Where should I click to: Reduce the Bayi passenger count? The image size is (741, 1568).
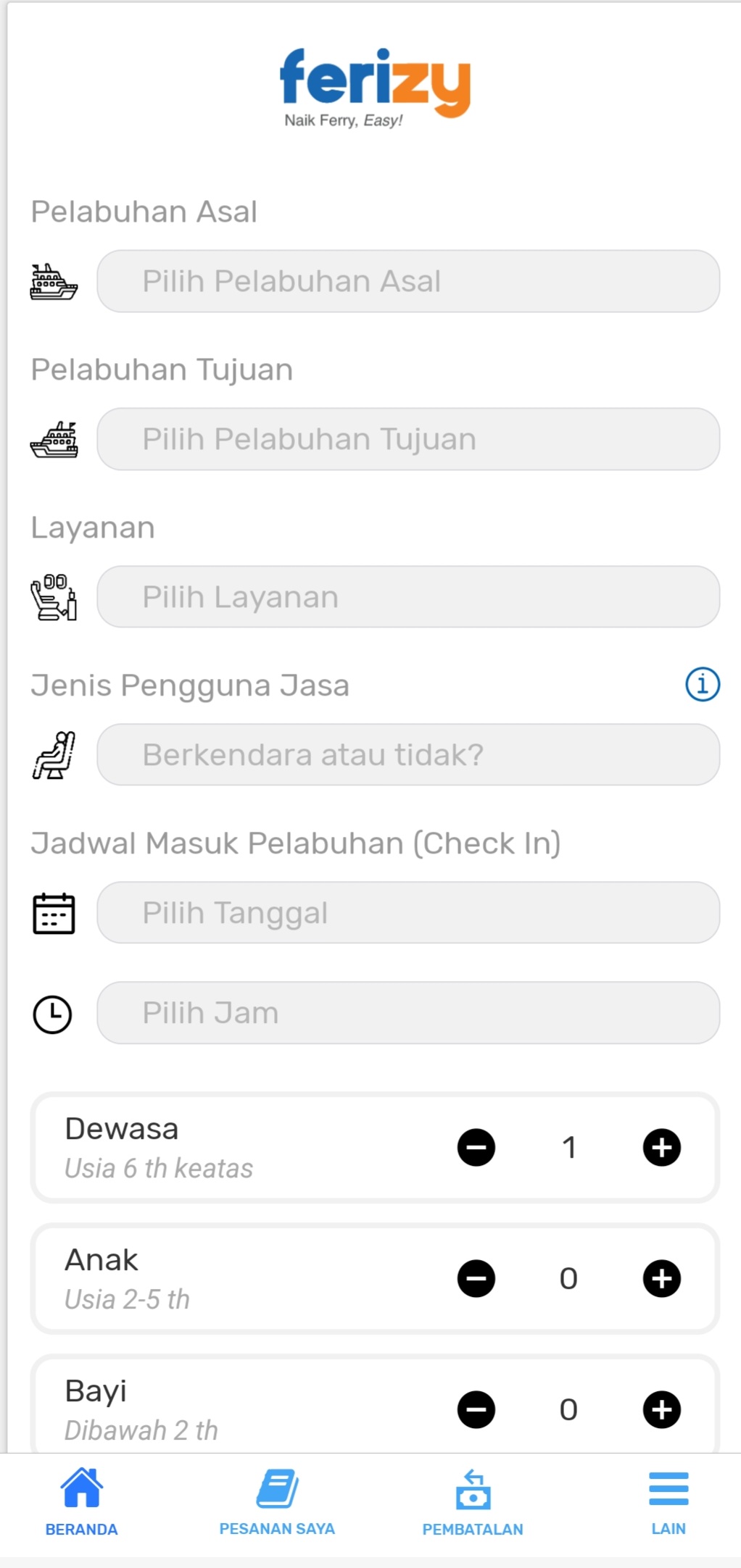tap(476, 1410)
